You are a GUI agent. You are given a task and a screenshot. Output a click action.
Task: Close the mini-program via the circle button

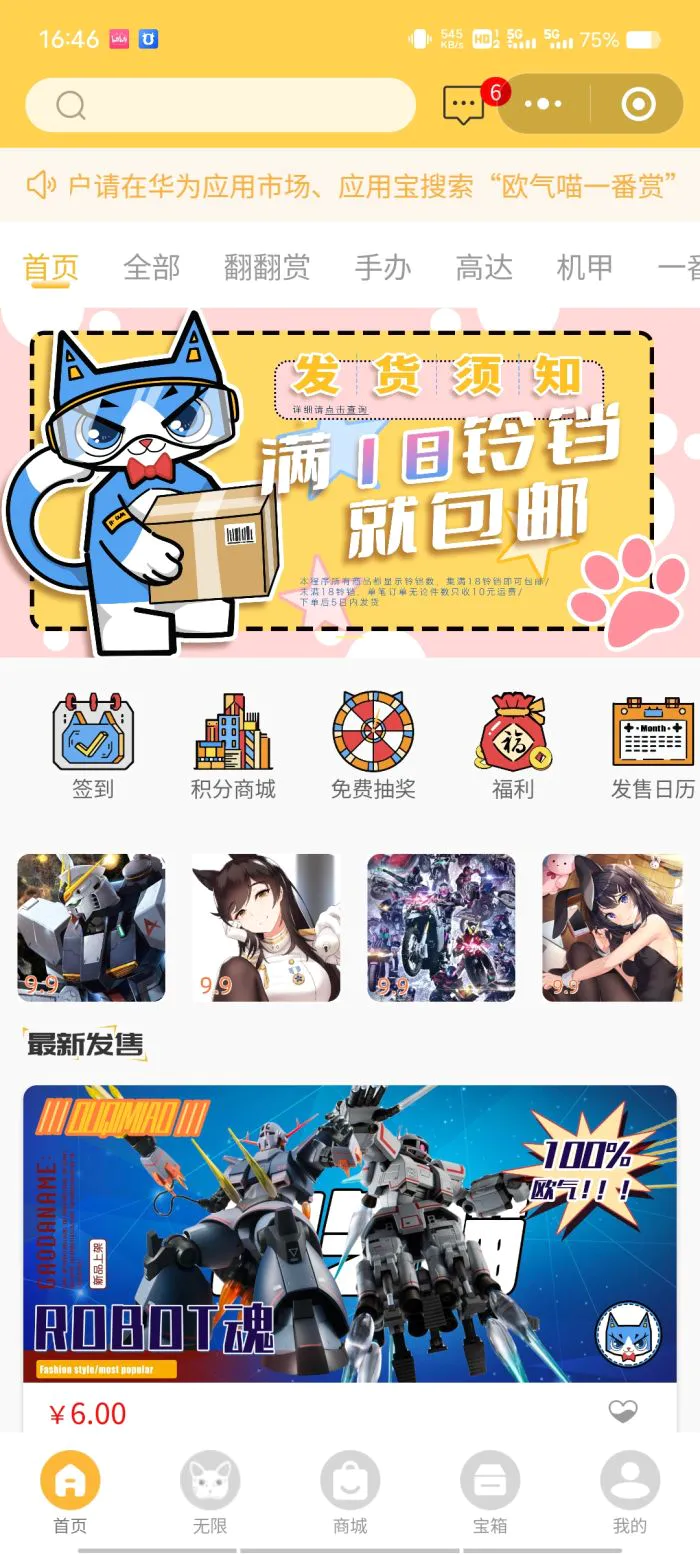pyautogui.click(x=637, y=104)
